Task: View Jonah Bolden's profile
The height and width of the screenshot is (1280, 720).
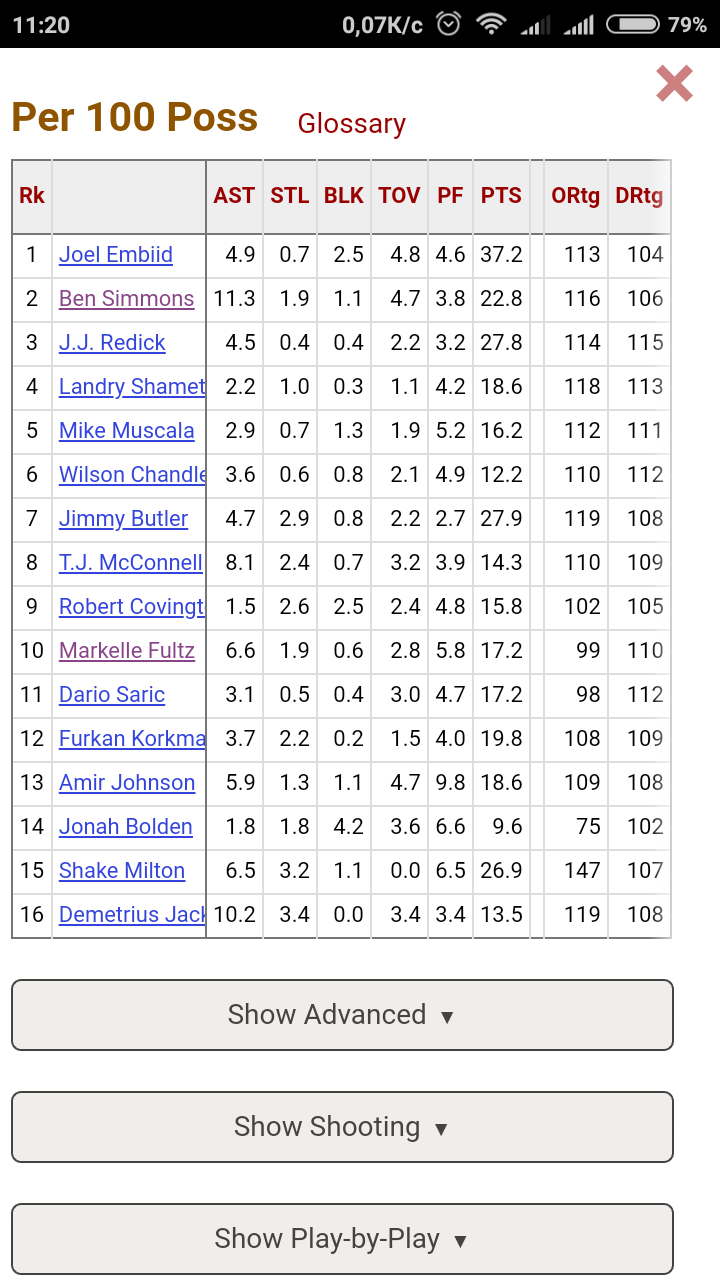Action: (x=126, y=827)
